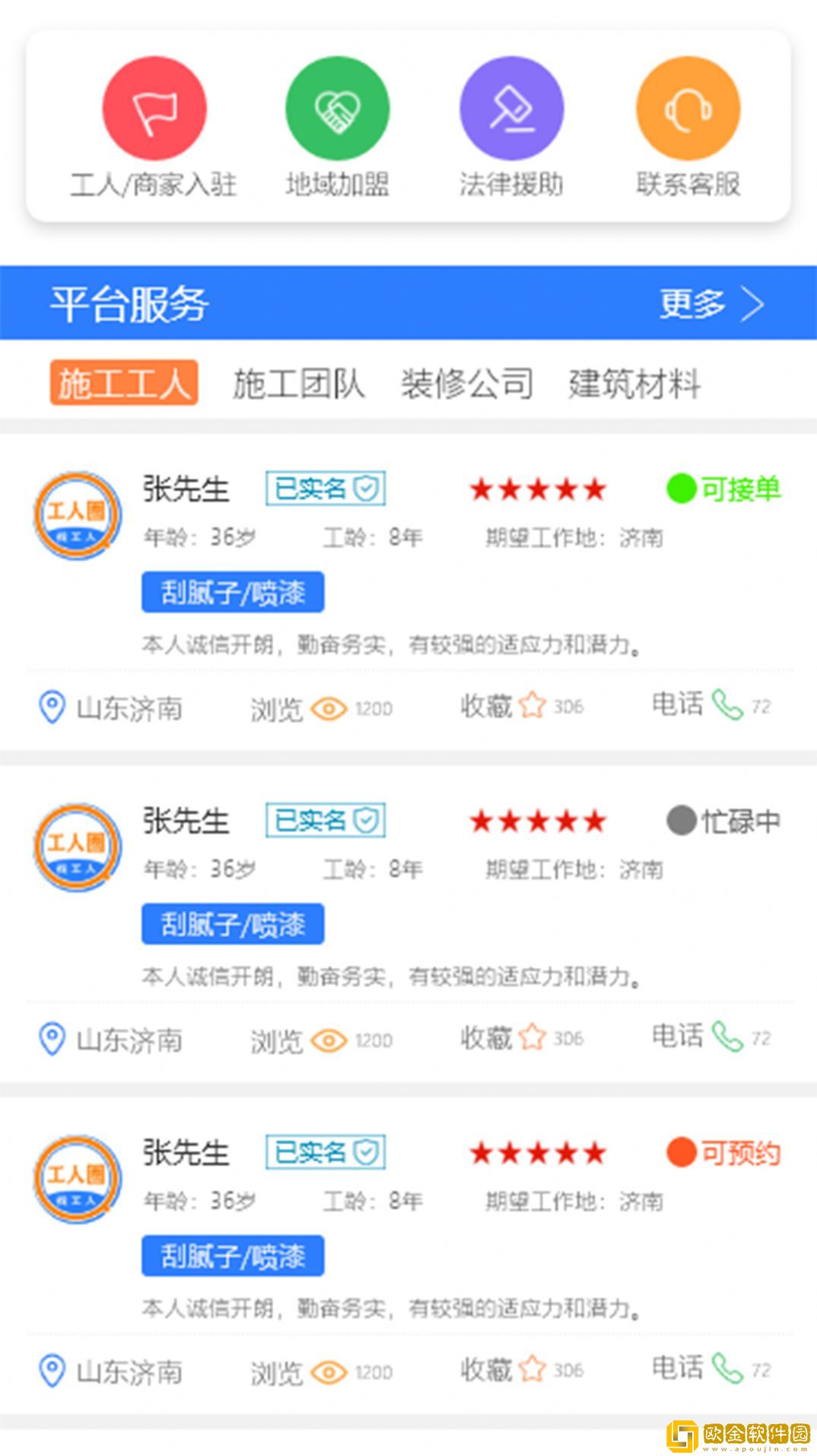Switch to 装修公司 tab
The image size is (817, 1456).
[x=467, y=383]
